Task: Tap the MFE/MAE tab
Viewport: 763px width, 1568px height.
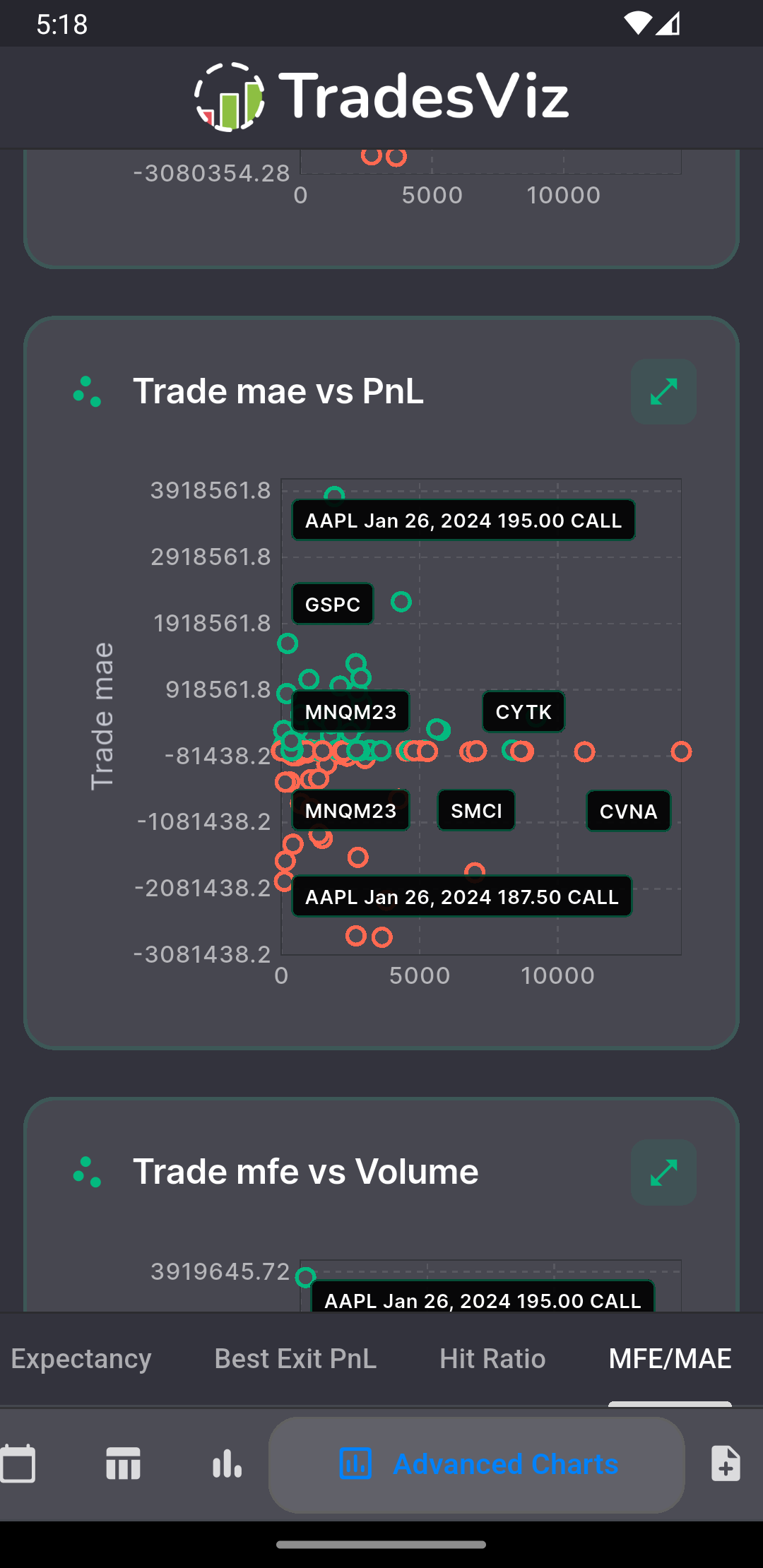Action: pyautogui.click(x=670, y=1359)
